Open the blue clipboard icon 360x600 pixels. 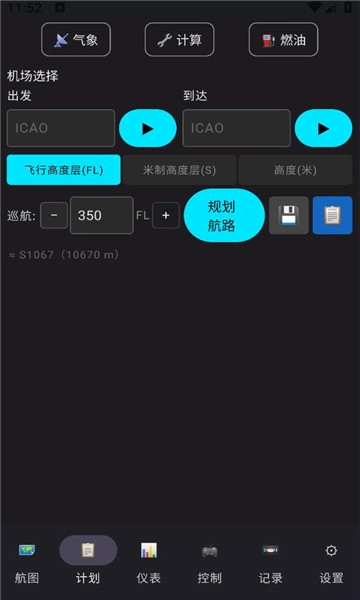tap(332, 215)
